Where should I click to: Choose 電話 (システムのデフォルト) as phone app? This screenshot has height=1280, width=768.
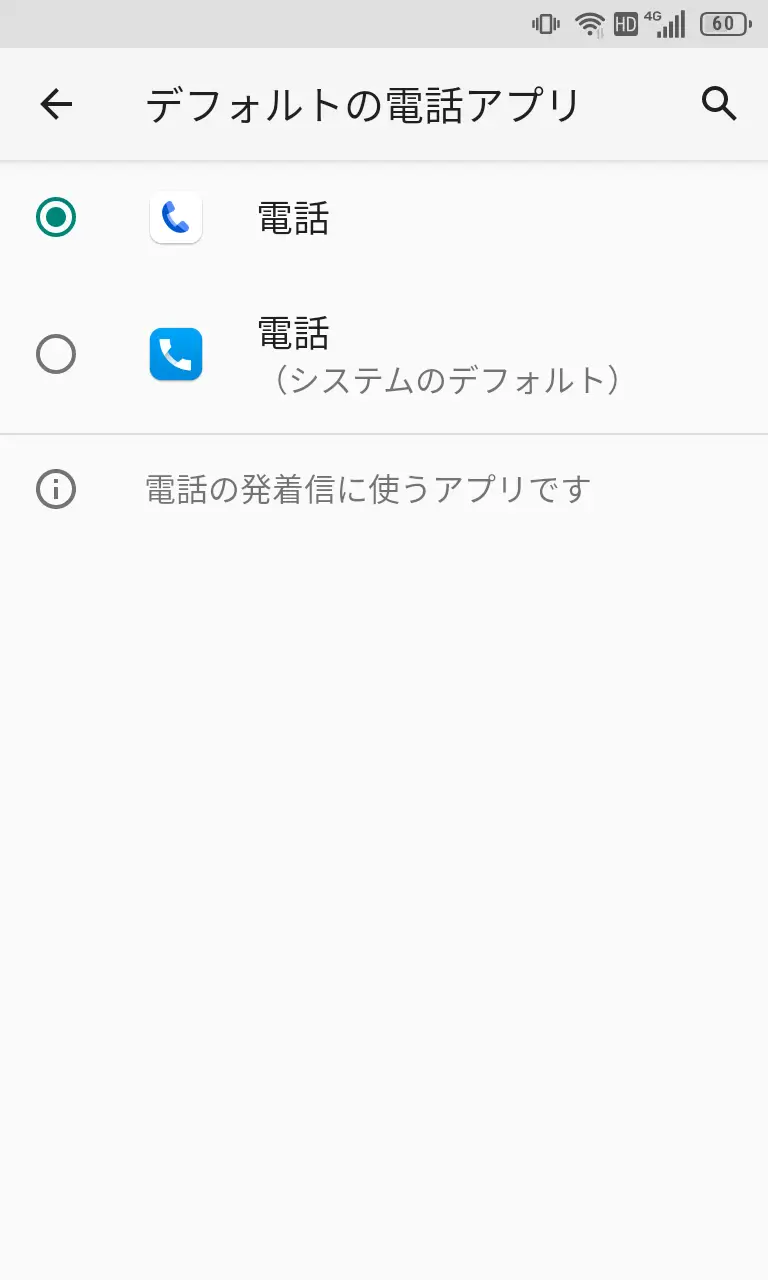point(384,355)
